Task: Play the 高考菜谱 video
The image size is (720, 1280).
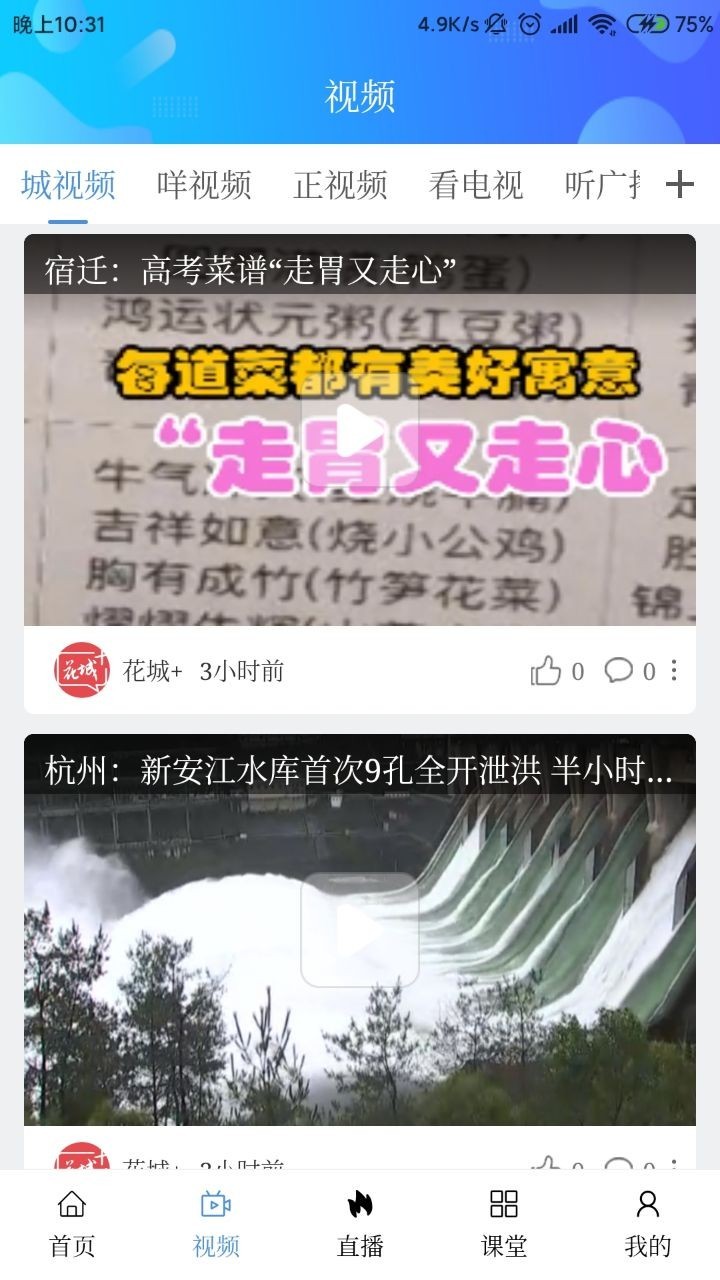Action: pos(359,430)
